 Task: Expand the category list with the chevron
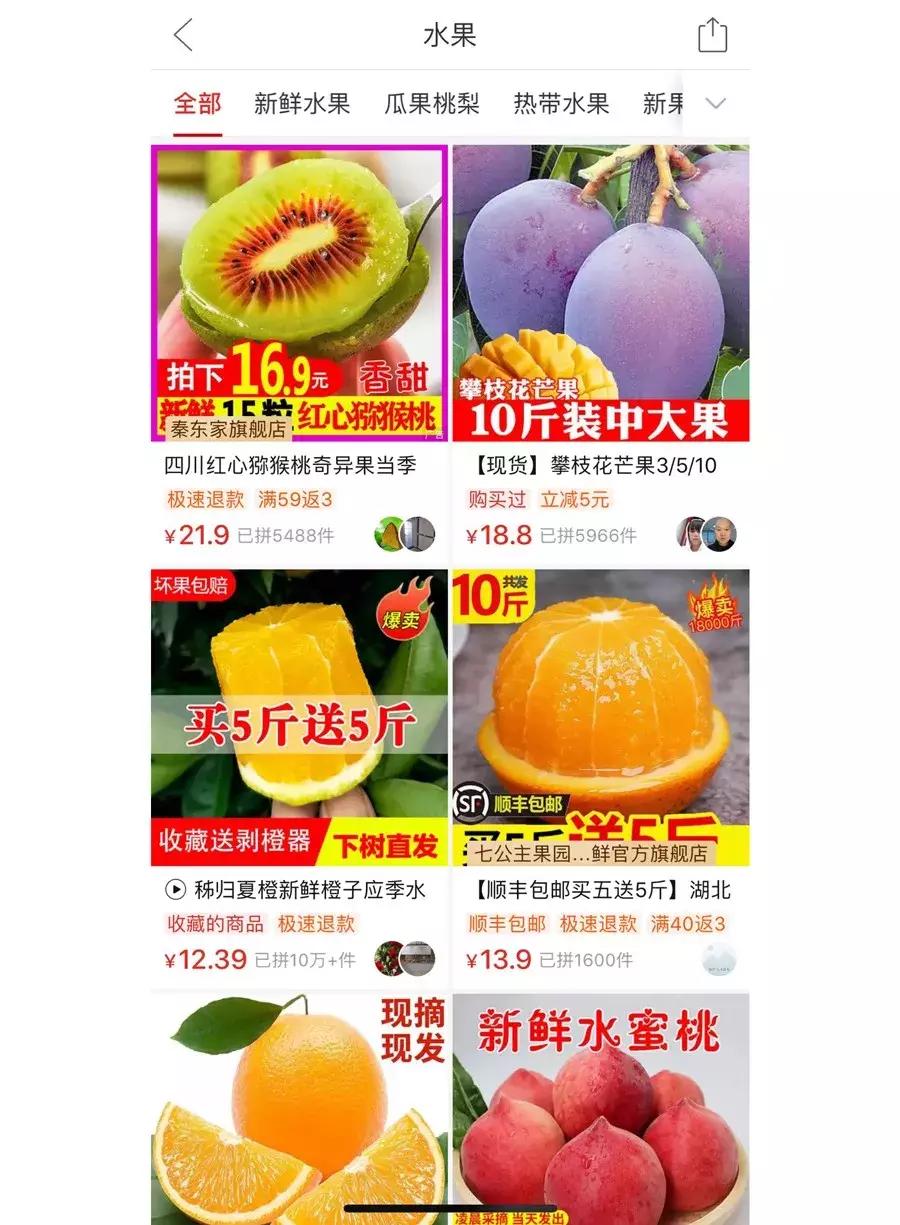714,103
